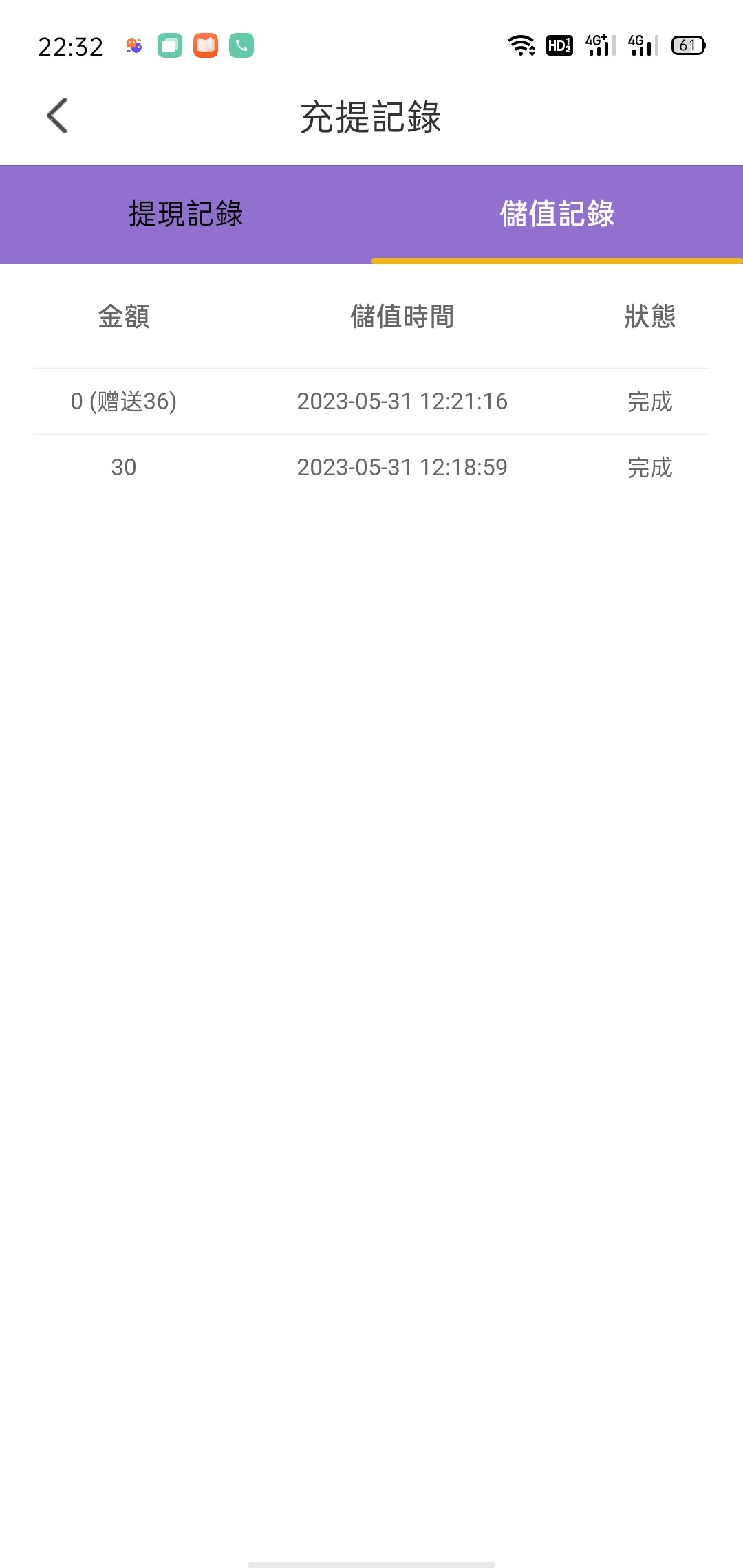Tap the 儲值時間 column header
This screenshot has height=1568, width=743.
(402, 318)
